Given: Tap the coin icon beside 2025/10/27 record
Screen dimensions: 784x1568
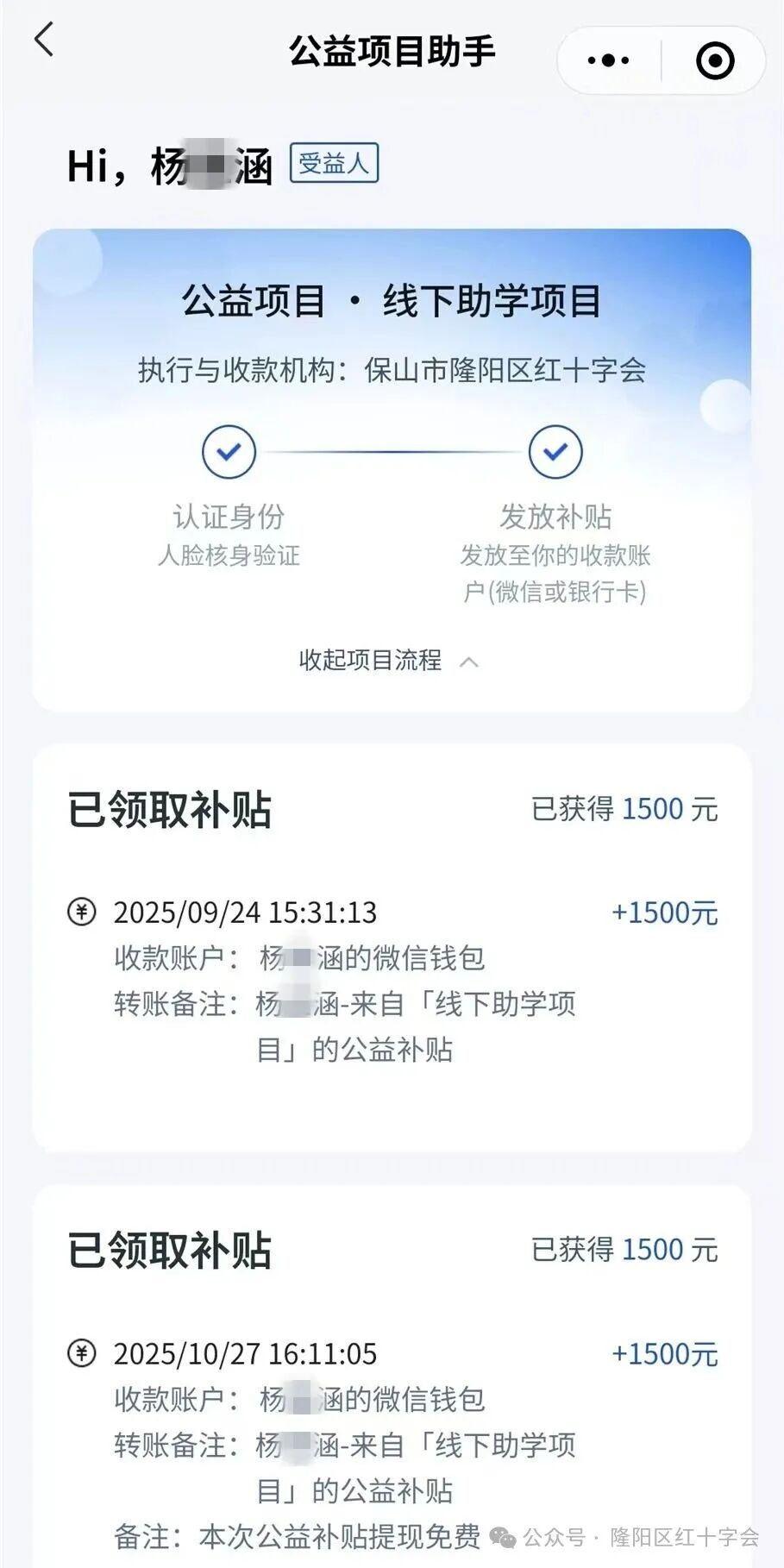Looking at the screenshot, I should pos(83,1354).
